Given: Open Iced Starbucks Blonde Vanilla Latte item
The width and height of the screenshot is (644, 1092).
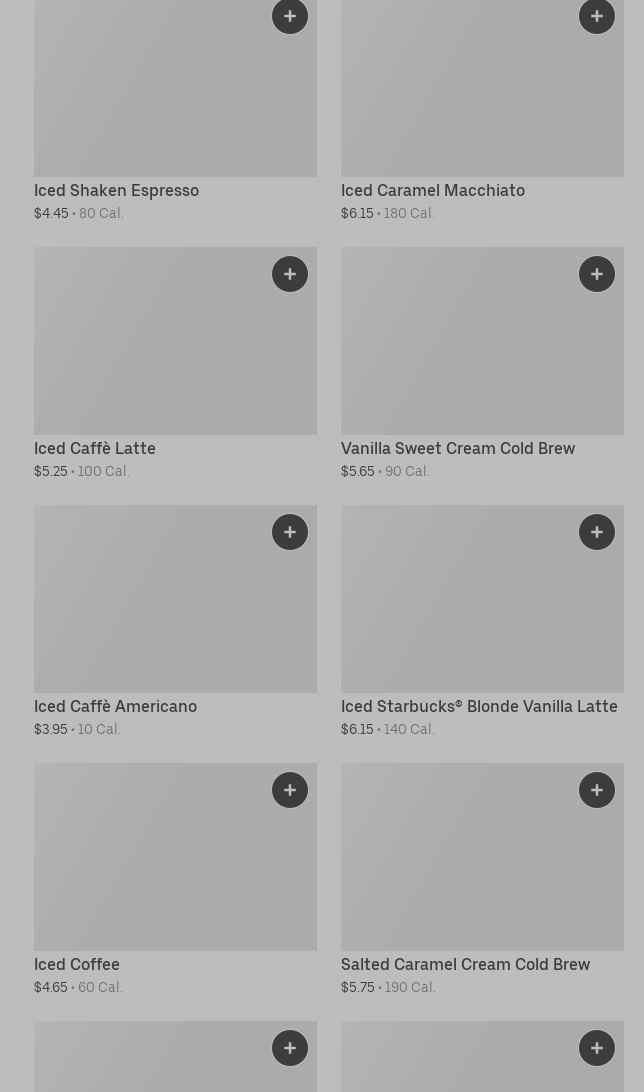Looking at the screenshot, I should pos(482,621).
